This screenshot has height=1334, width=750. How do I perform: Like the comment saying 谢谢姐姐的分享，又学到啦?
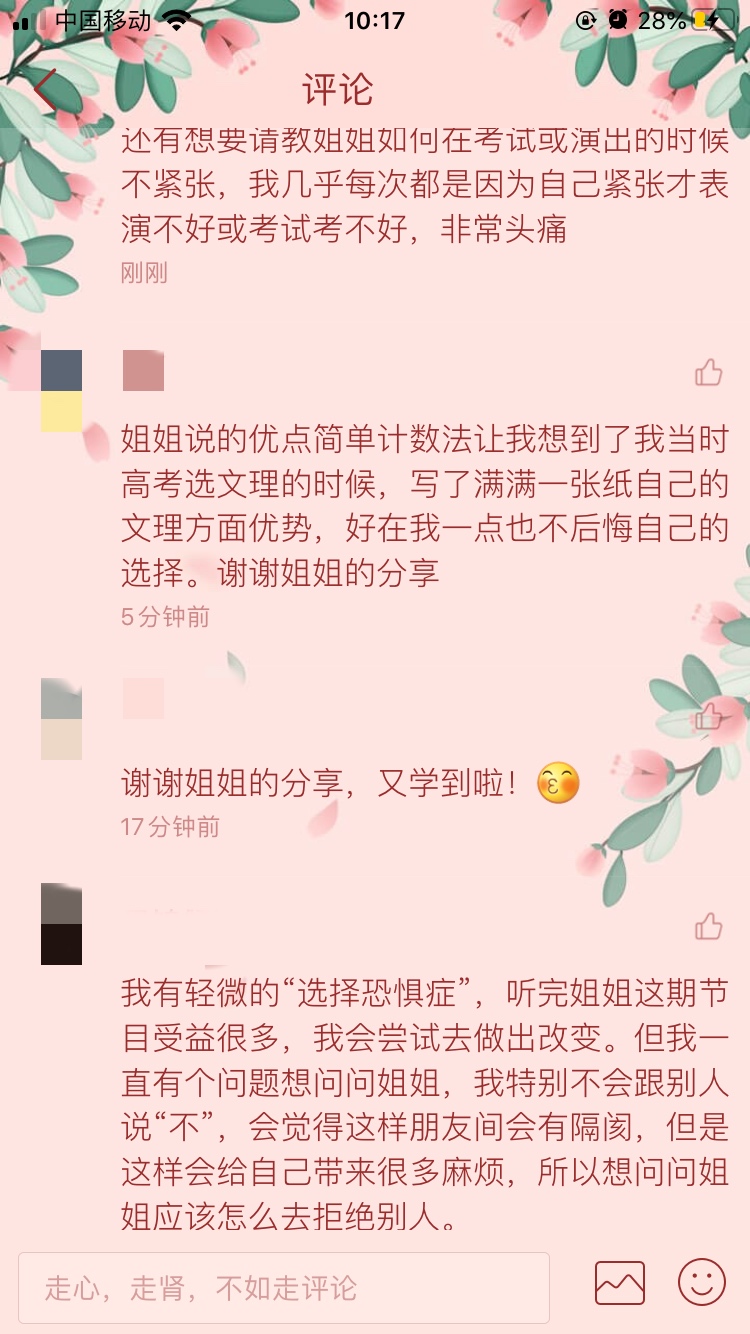[x=708, y=715]
